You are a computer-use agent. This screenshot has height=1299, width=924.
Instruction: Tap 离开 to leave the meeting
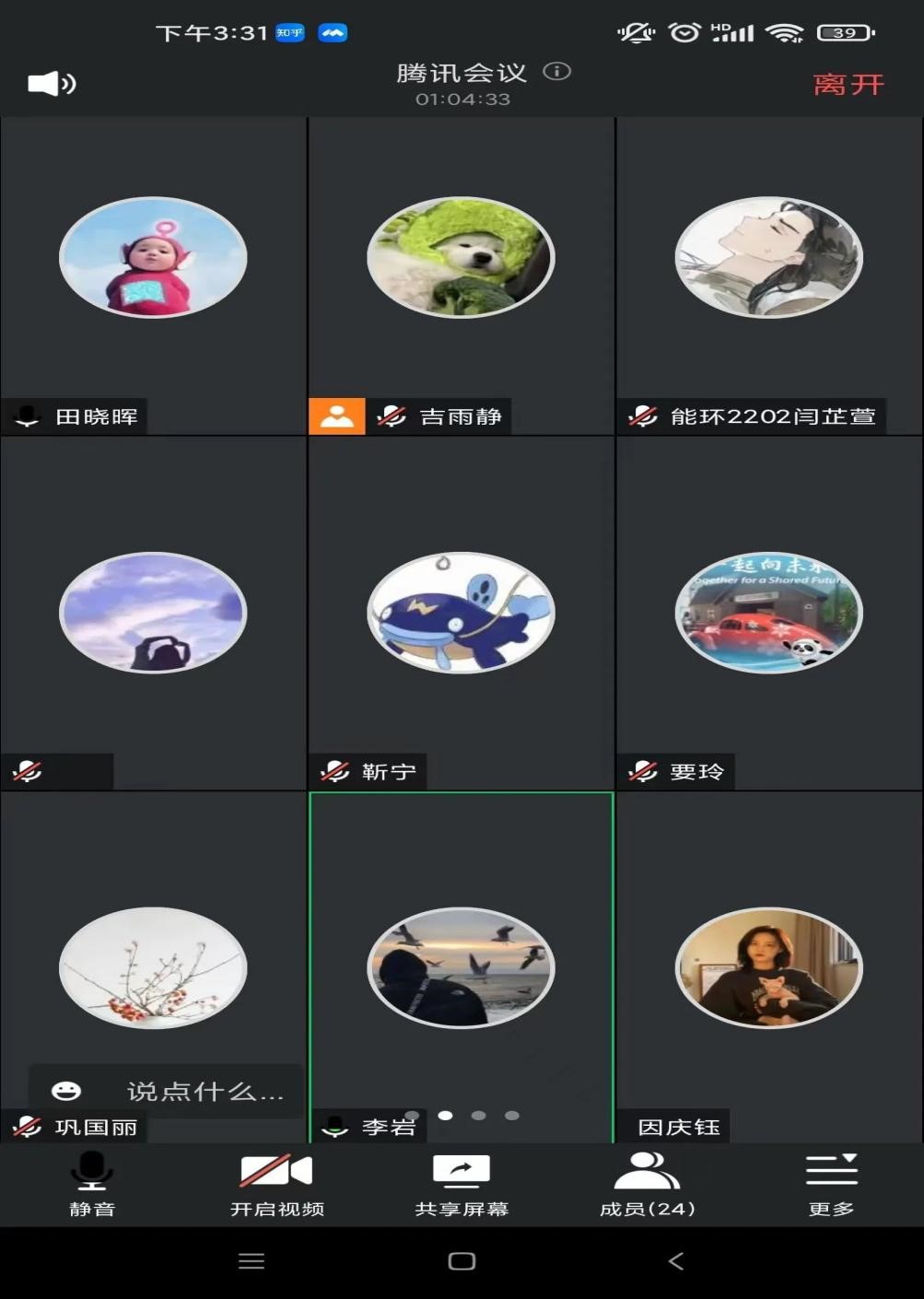point(848,85)
